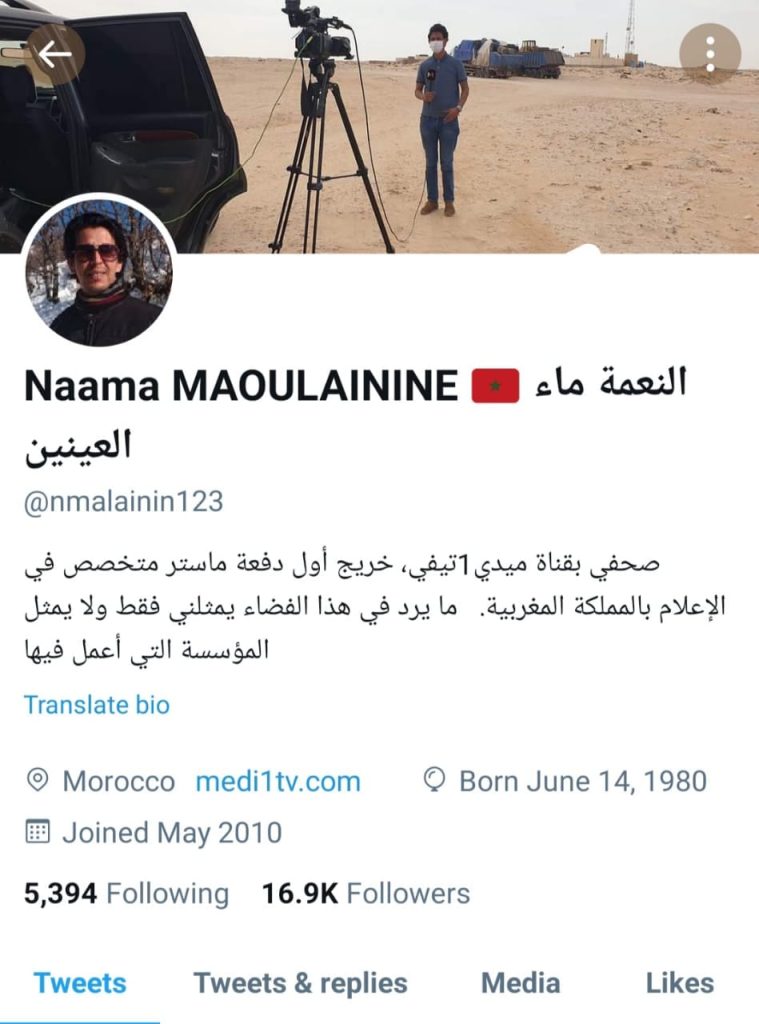View the profile picture
Image resolution: width=759 pixels, height=1024 pixels.
(98, 271)
